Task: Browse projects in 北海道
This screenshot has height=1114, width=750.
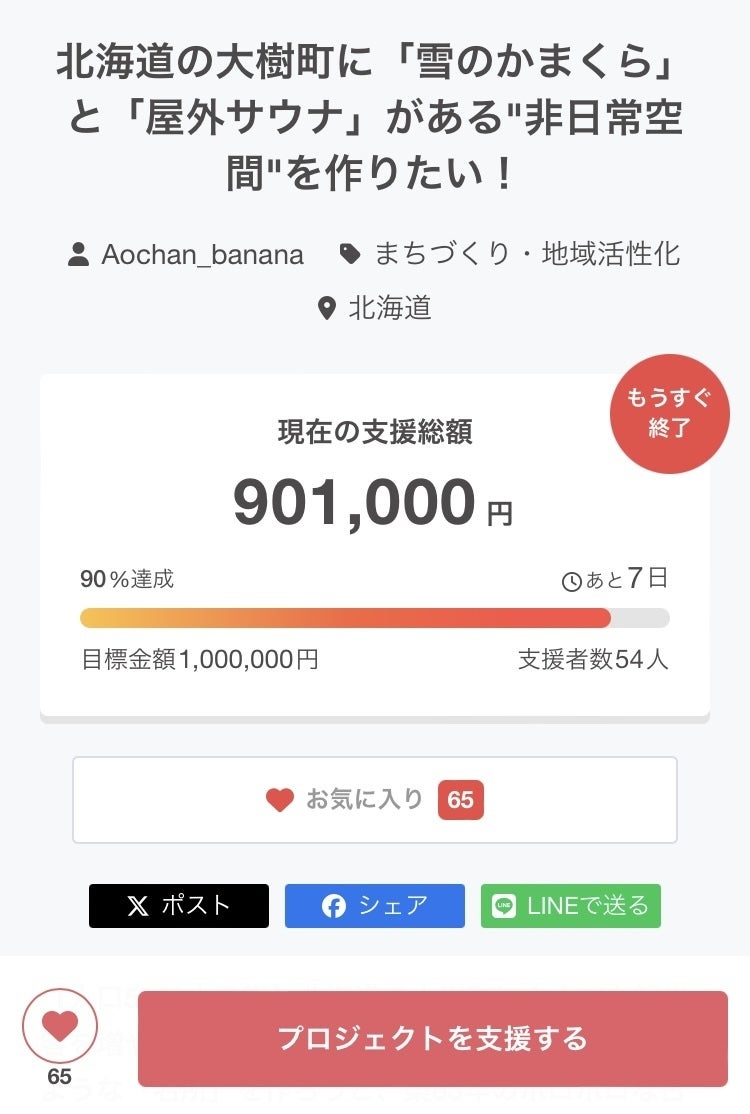Action: (x=389, y=307)
